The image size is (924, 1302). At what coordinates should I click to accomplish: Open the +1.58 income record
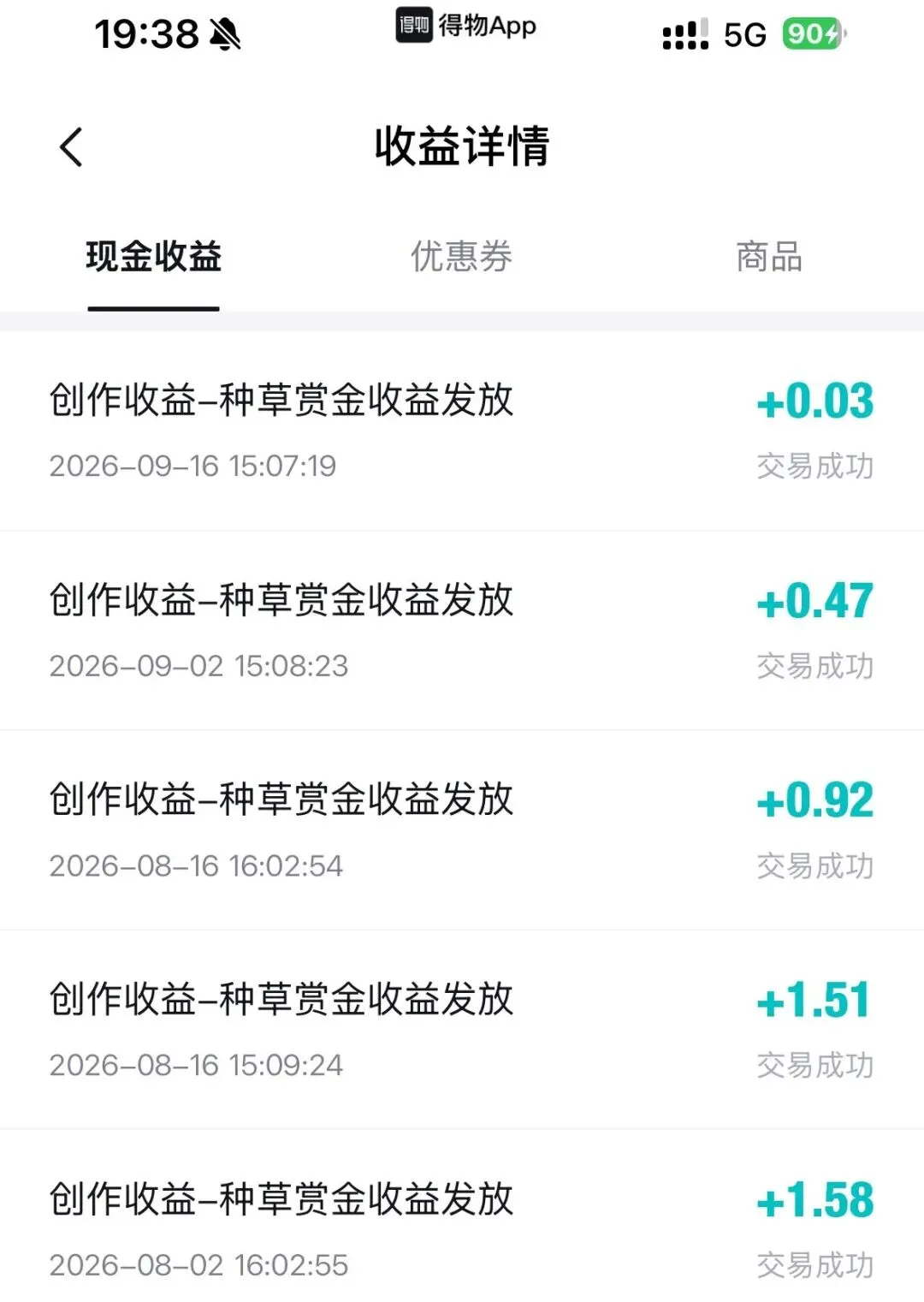462,1216
